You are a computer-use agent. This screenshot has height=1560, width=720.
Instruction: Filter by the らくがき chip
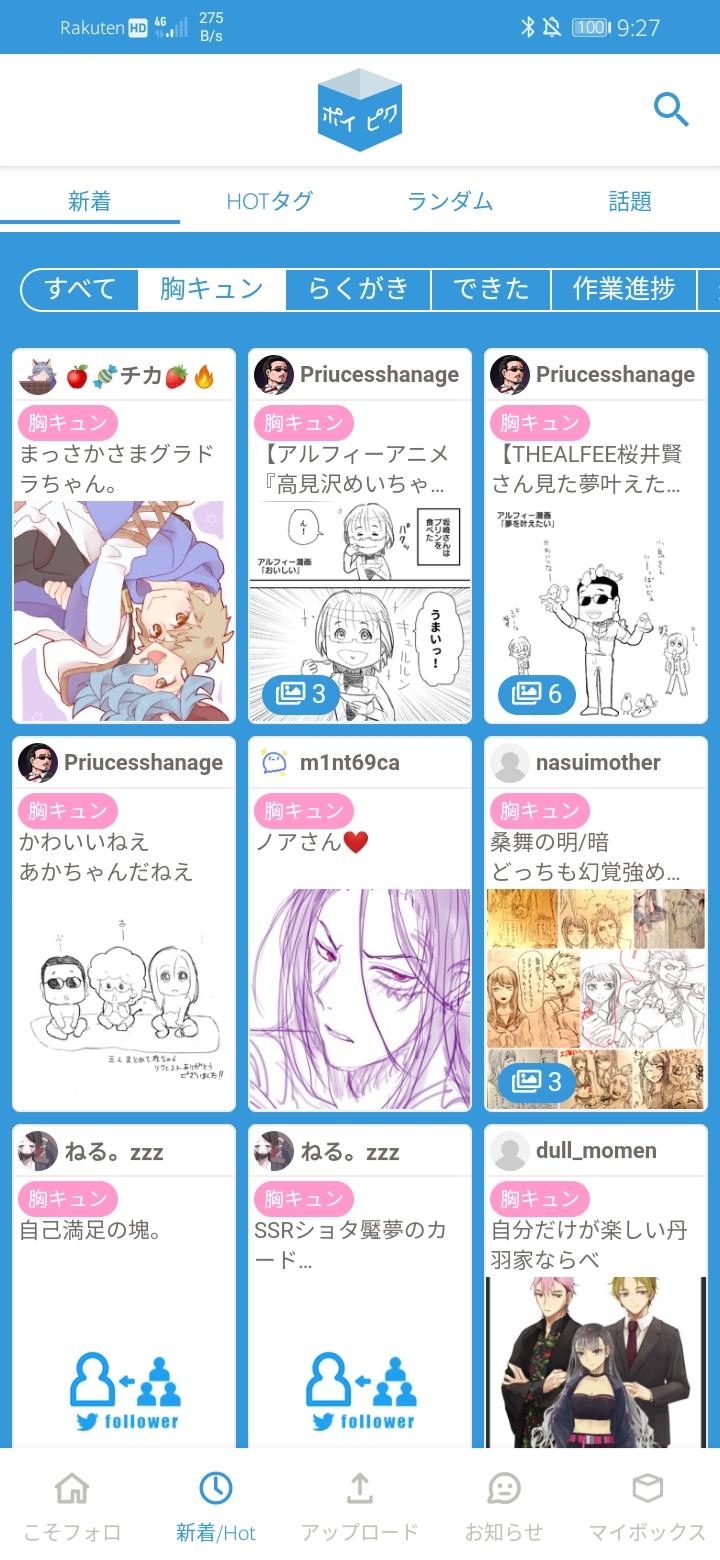358,289
